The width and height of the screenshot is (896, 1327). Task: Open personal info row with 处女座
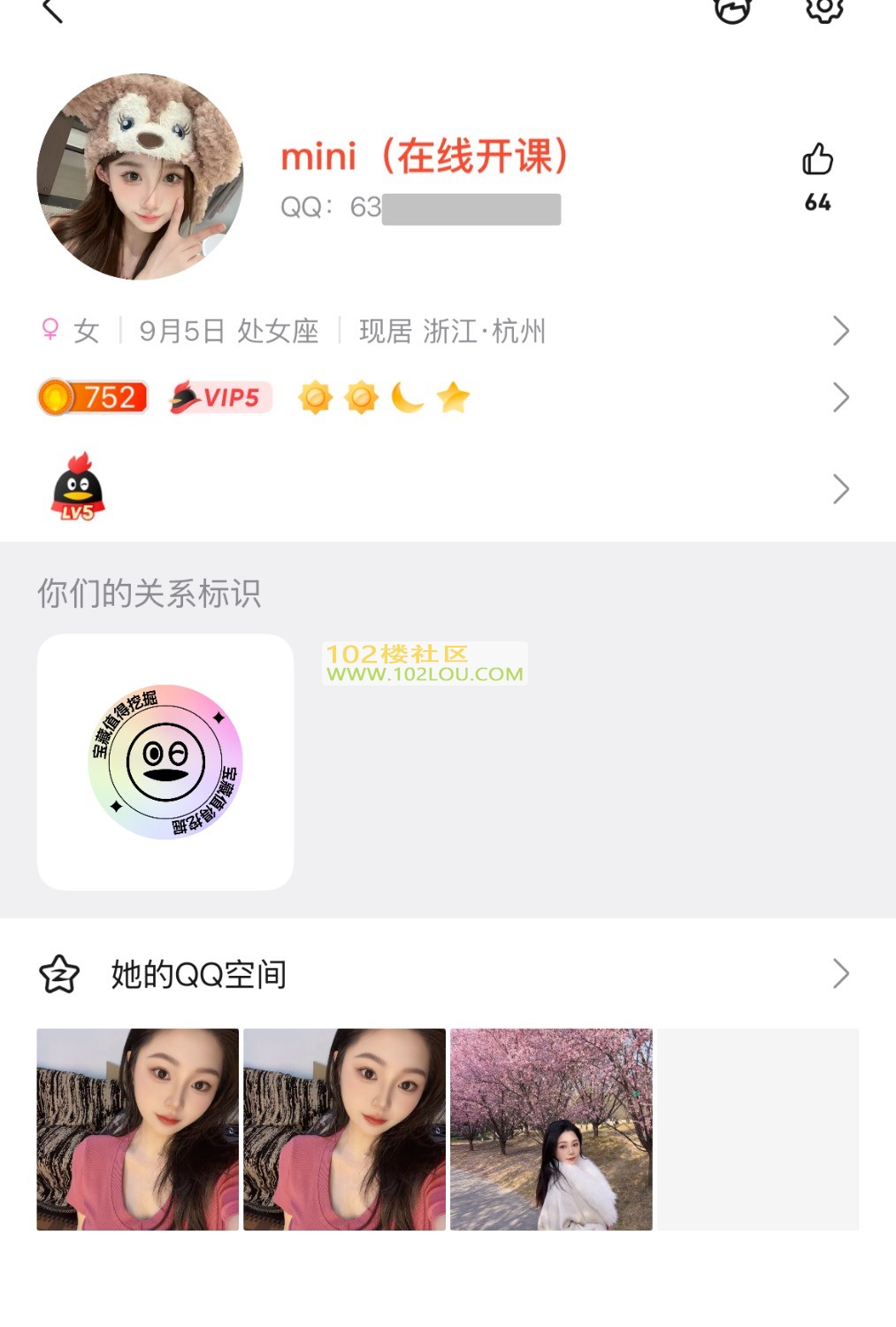442,331
